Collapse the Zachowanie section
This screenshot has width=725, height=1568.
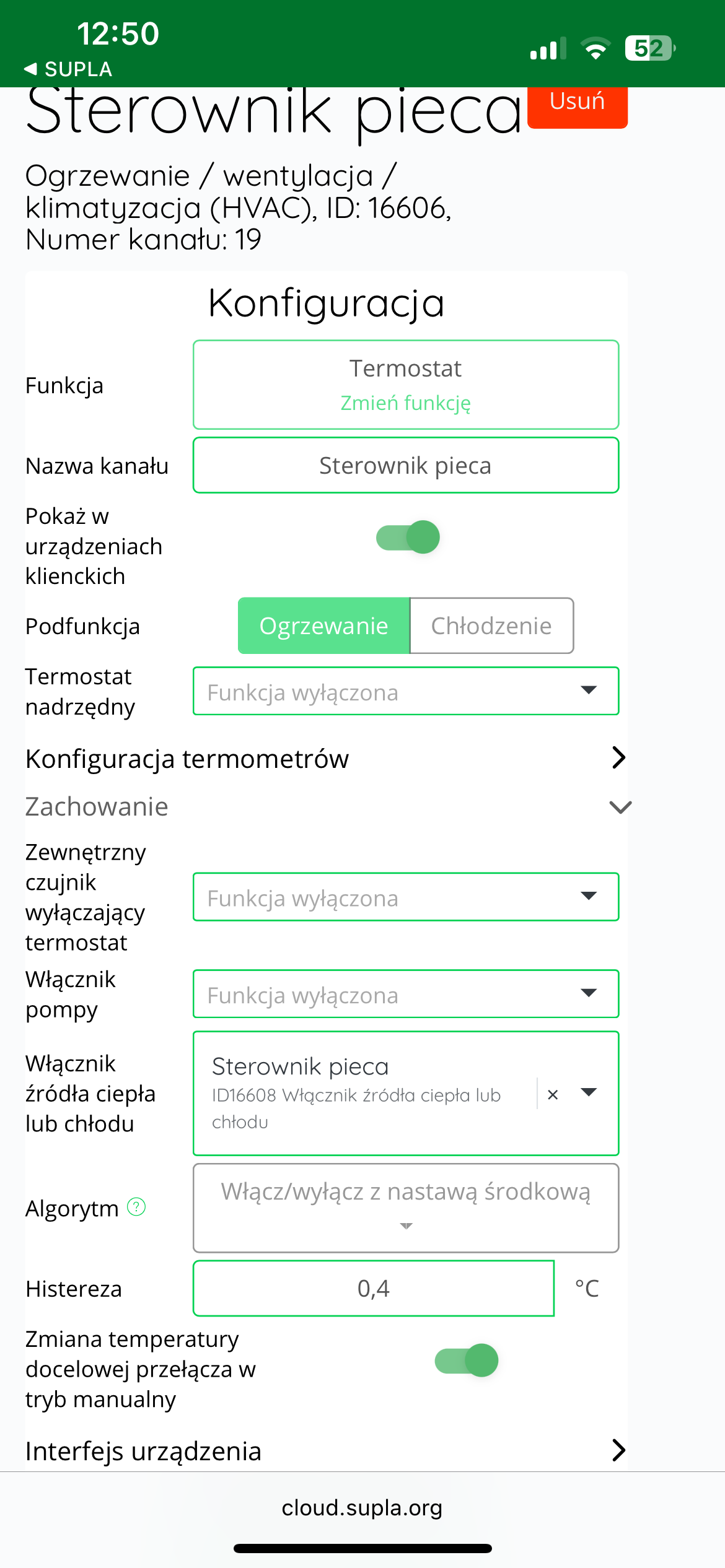point(326,807)
